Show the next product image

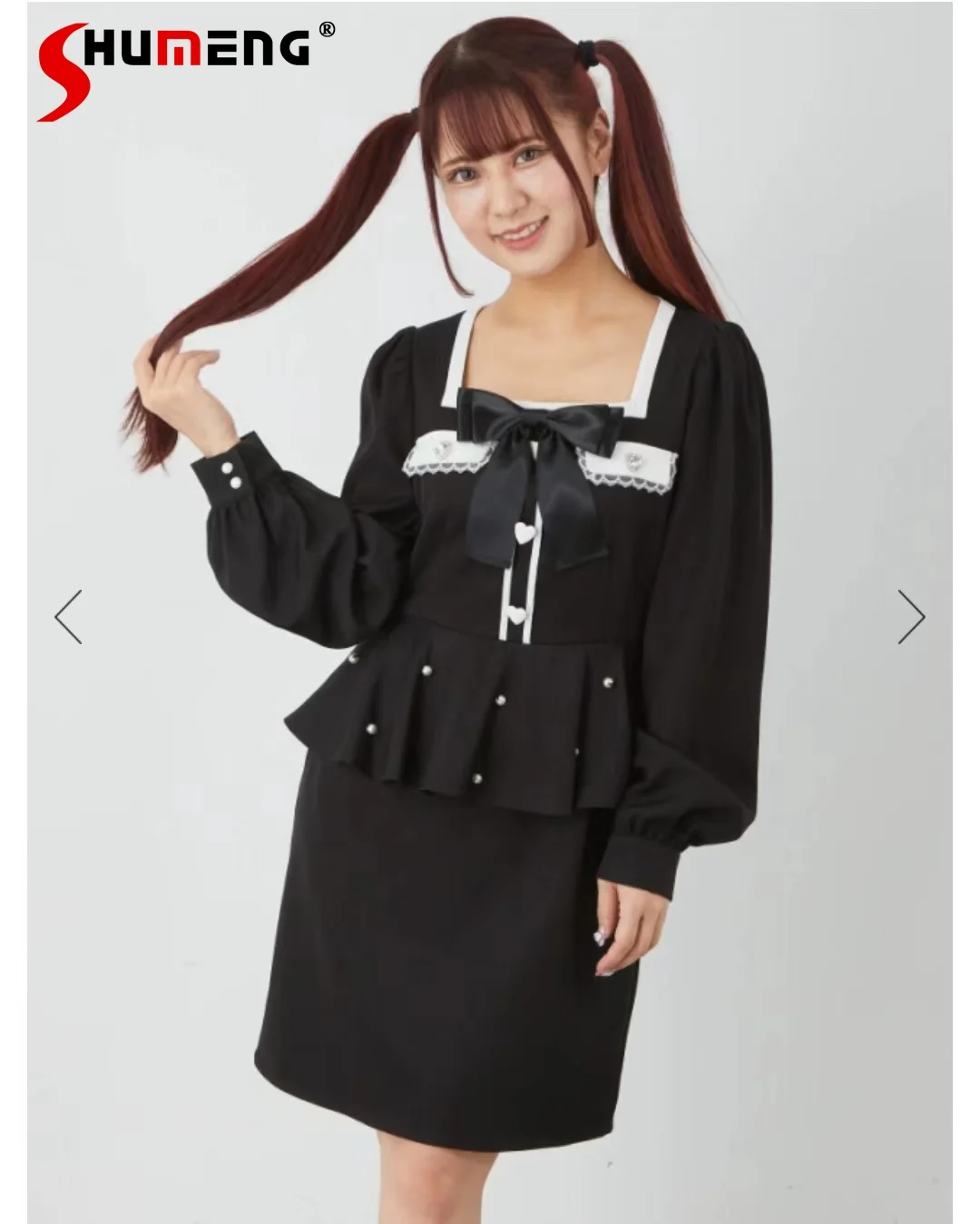click(x=911, y=617)
